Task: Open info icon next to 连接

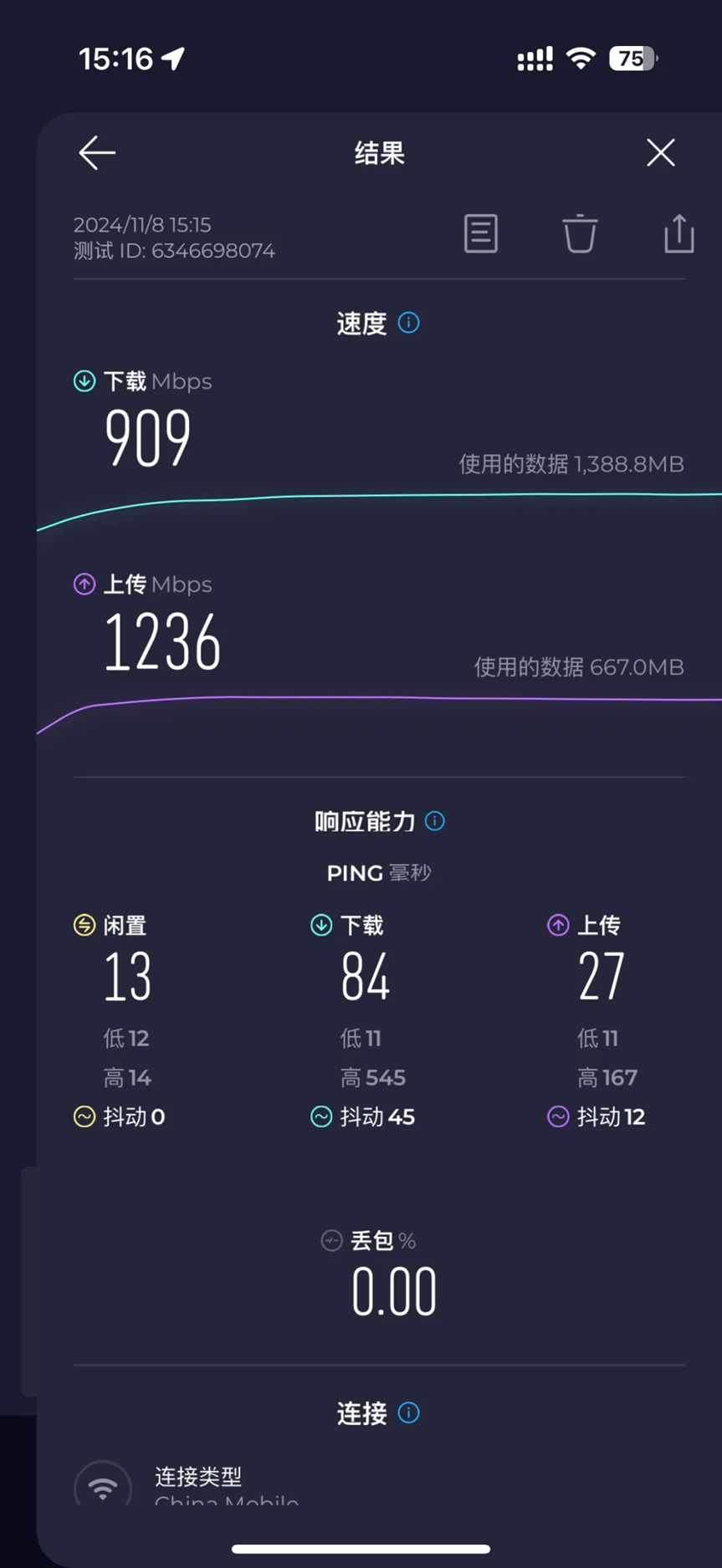Action: (x=408, y=1413)
